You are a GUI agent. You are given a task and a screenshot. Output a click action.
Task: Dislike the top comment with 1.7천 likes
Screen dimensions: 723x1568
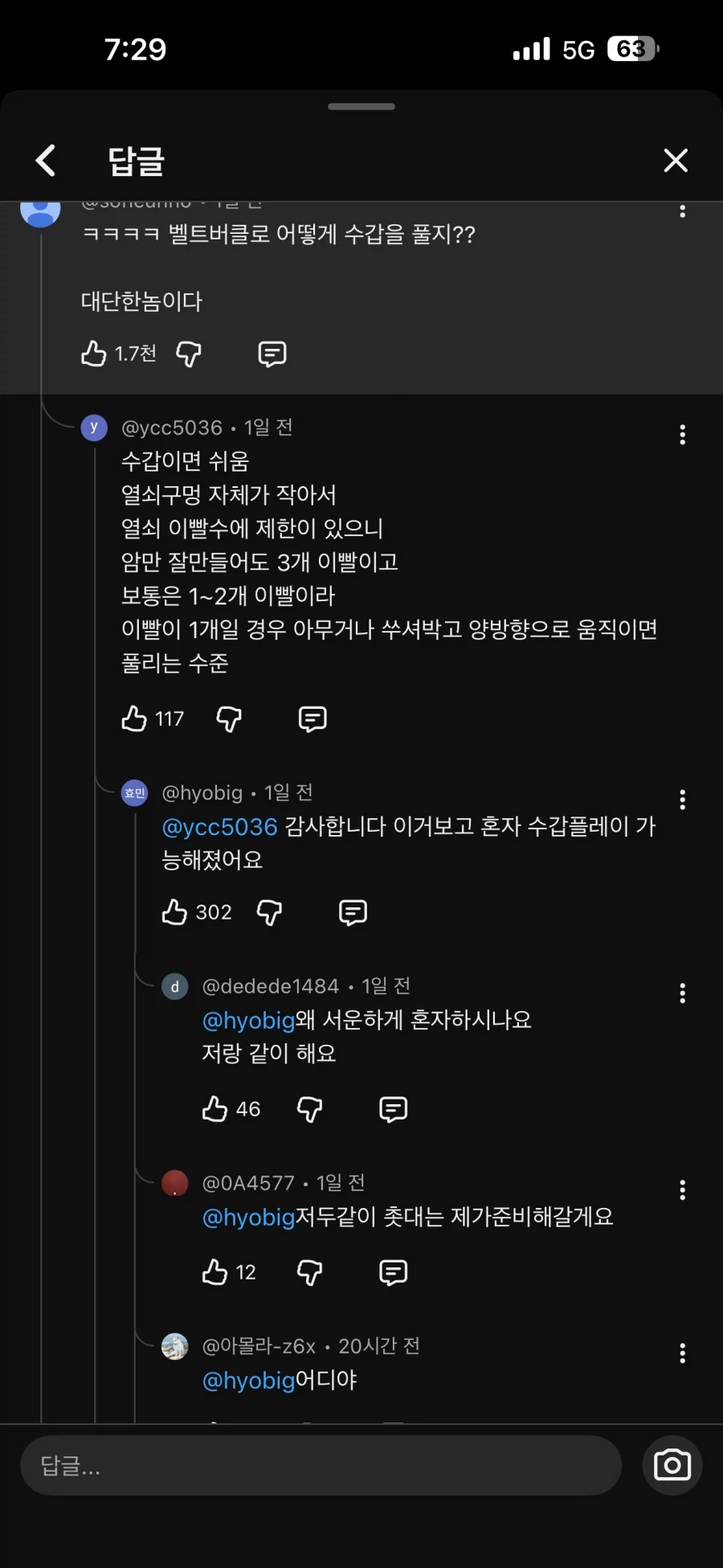(189, 354)
